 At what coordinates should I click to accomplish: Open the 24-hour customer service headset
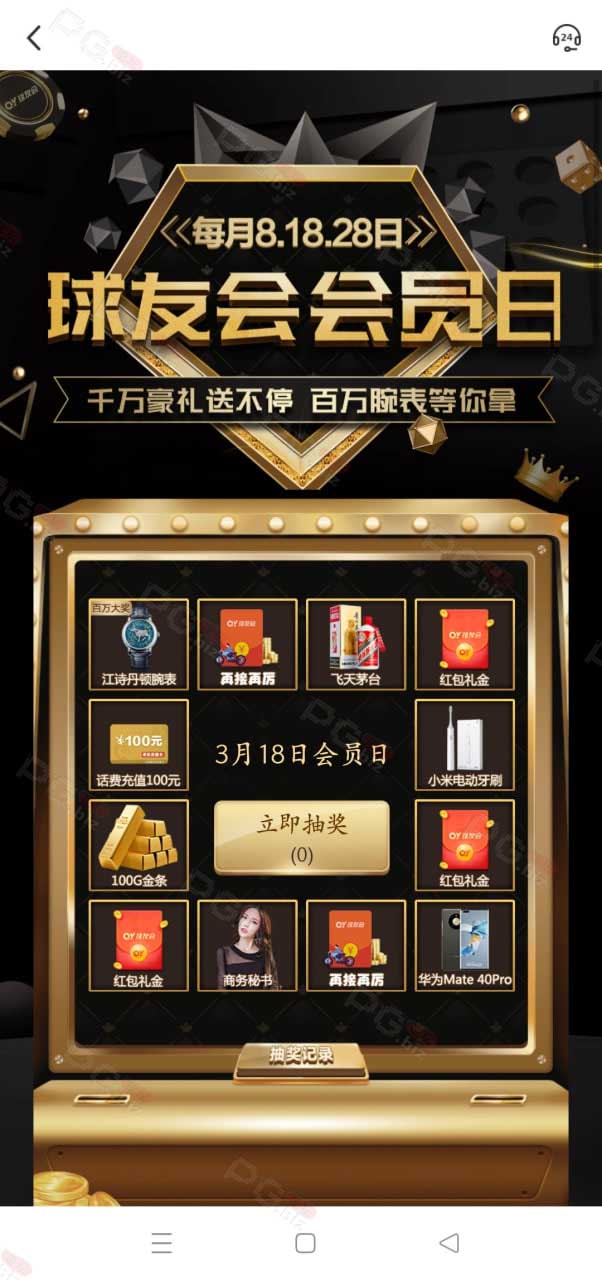(566, 38)
